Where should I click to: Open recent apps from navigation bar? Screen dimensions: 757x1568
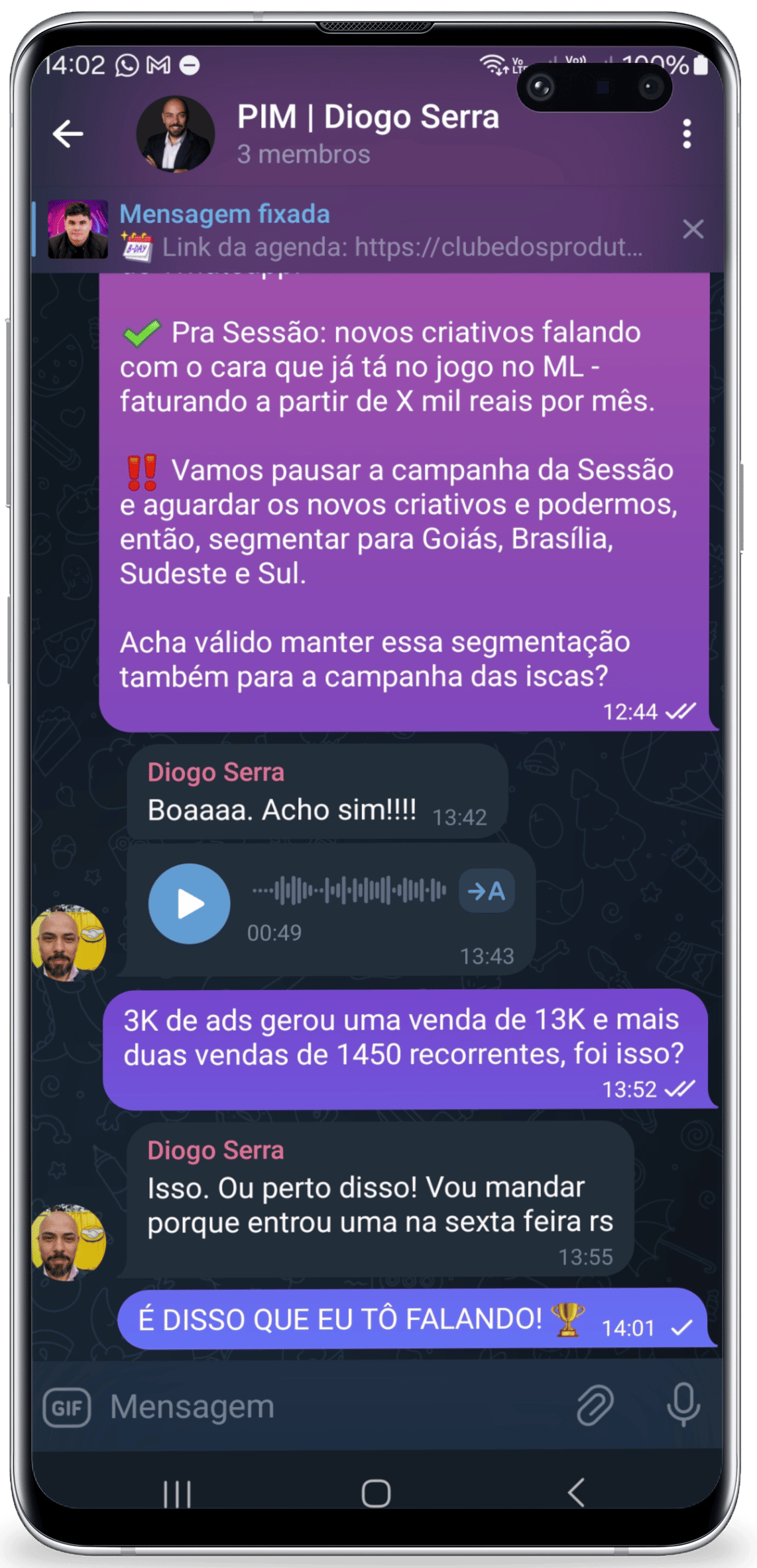[177, 1493]
